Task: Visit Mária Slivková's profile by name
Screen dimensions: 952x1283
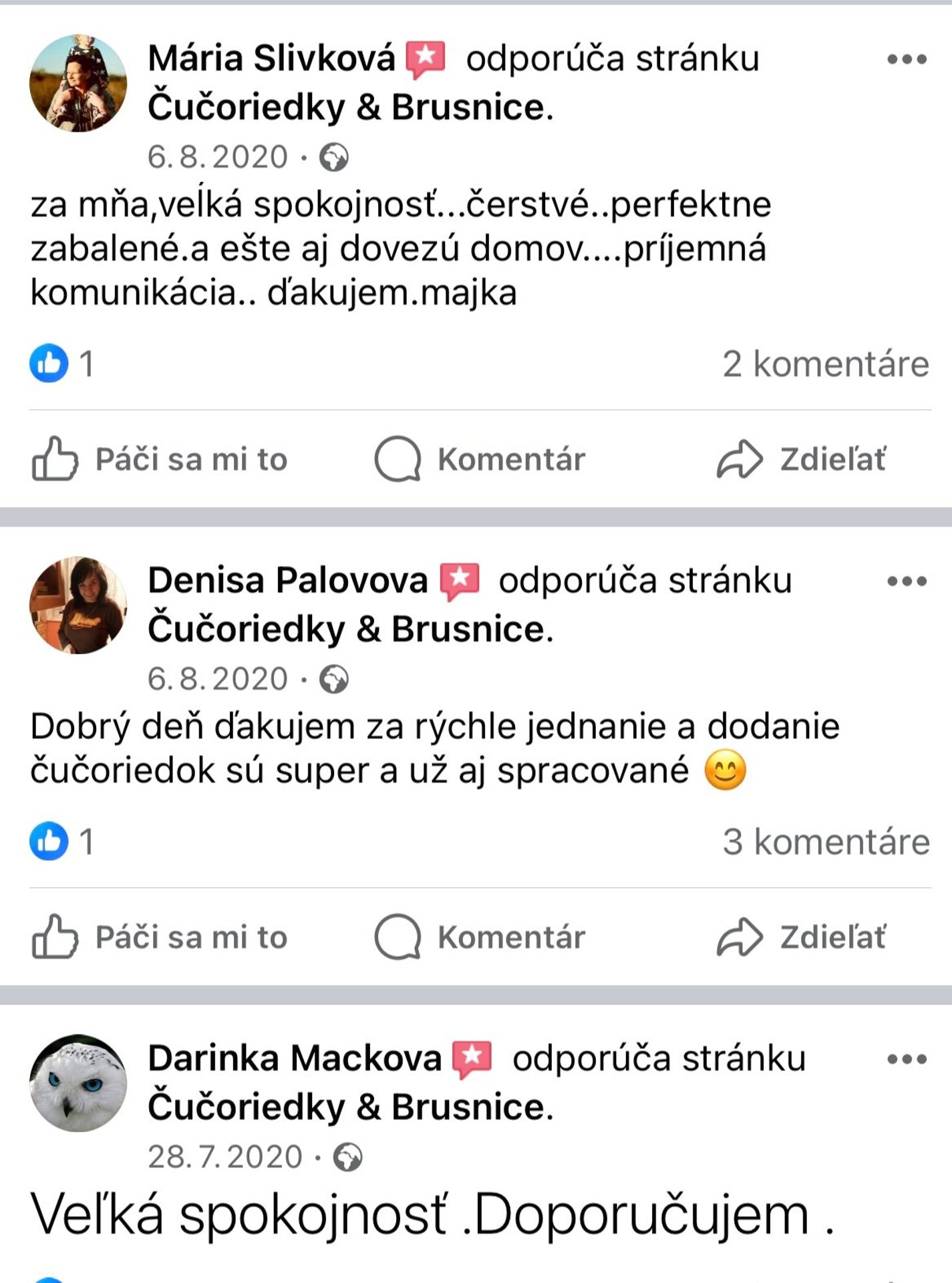Action: tap(271, 58)
